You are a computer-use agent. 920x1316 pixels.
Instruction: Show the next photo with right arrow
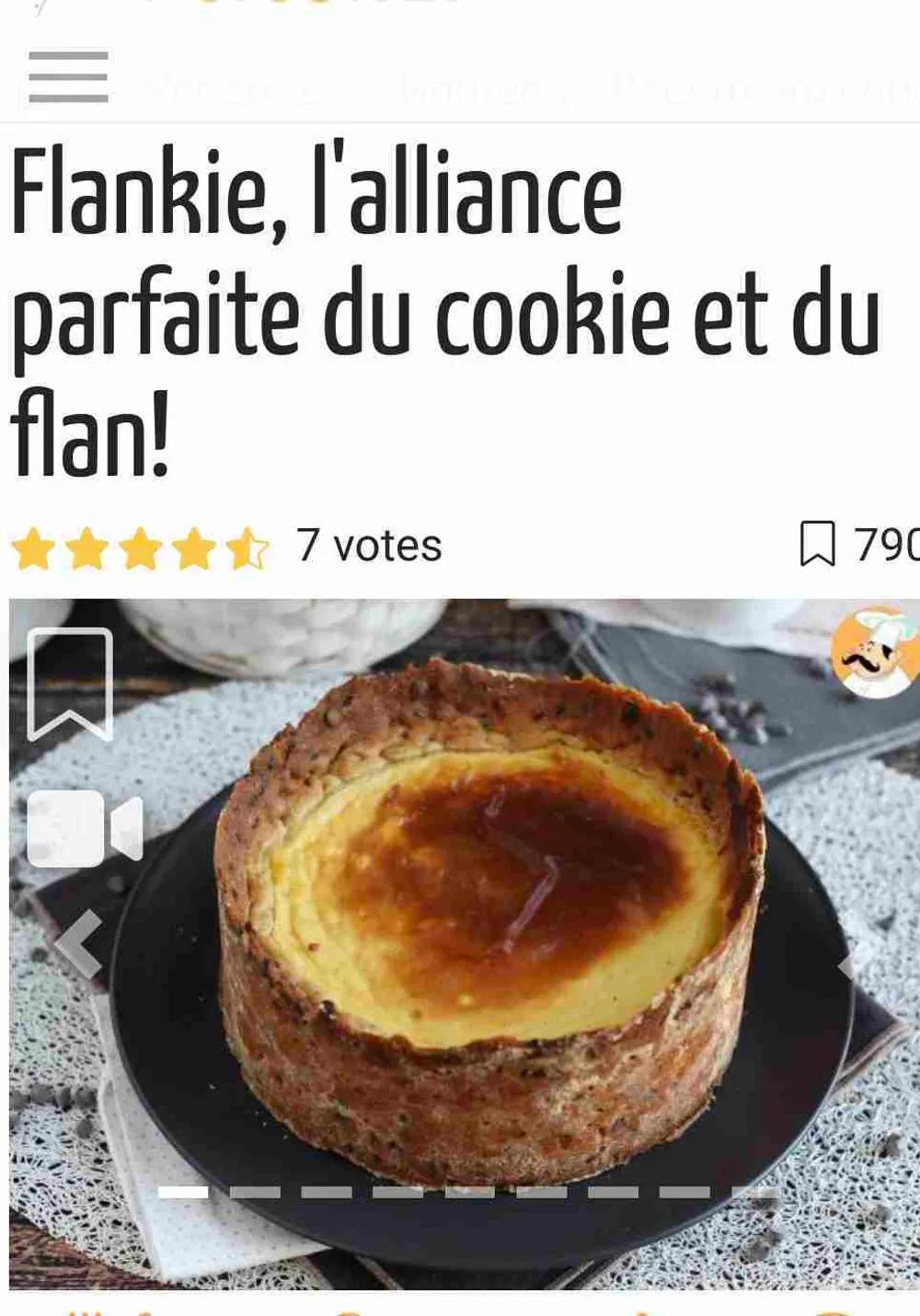tap(846, 964)
